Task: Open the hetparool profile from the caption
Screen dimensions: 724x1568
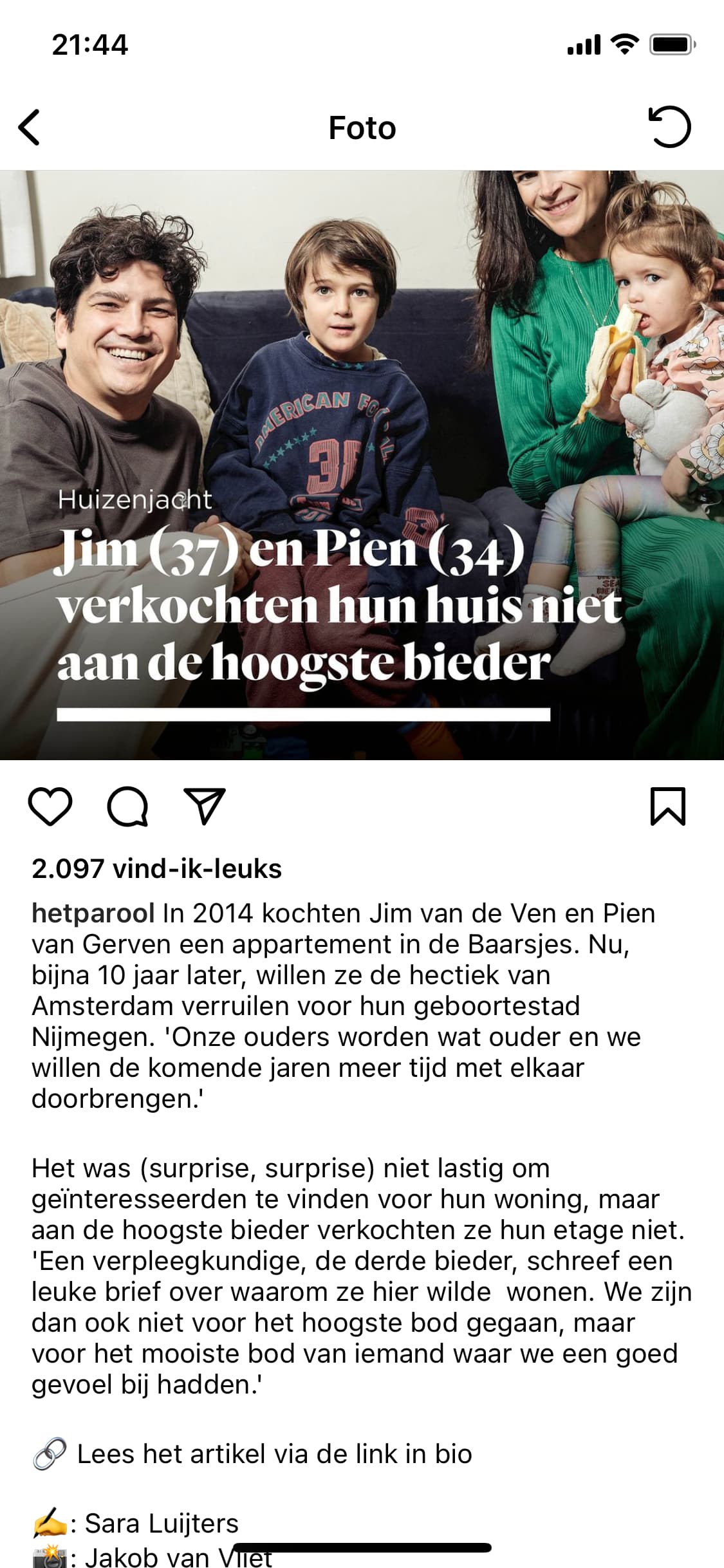Action: click(x=93, y=913)
